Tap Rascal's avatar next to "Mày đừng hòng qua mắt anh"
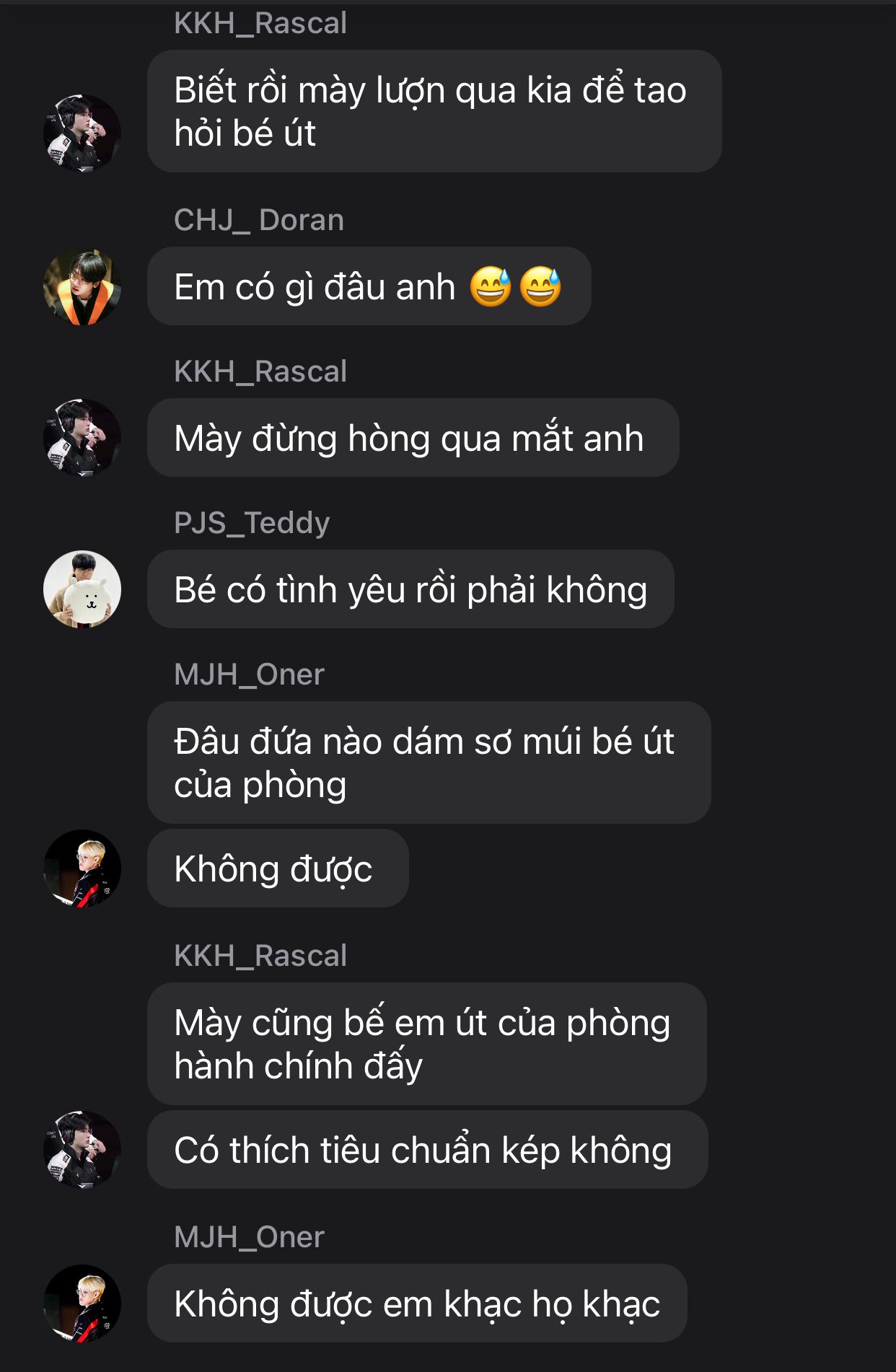 (x=82, y=438)
